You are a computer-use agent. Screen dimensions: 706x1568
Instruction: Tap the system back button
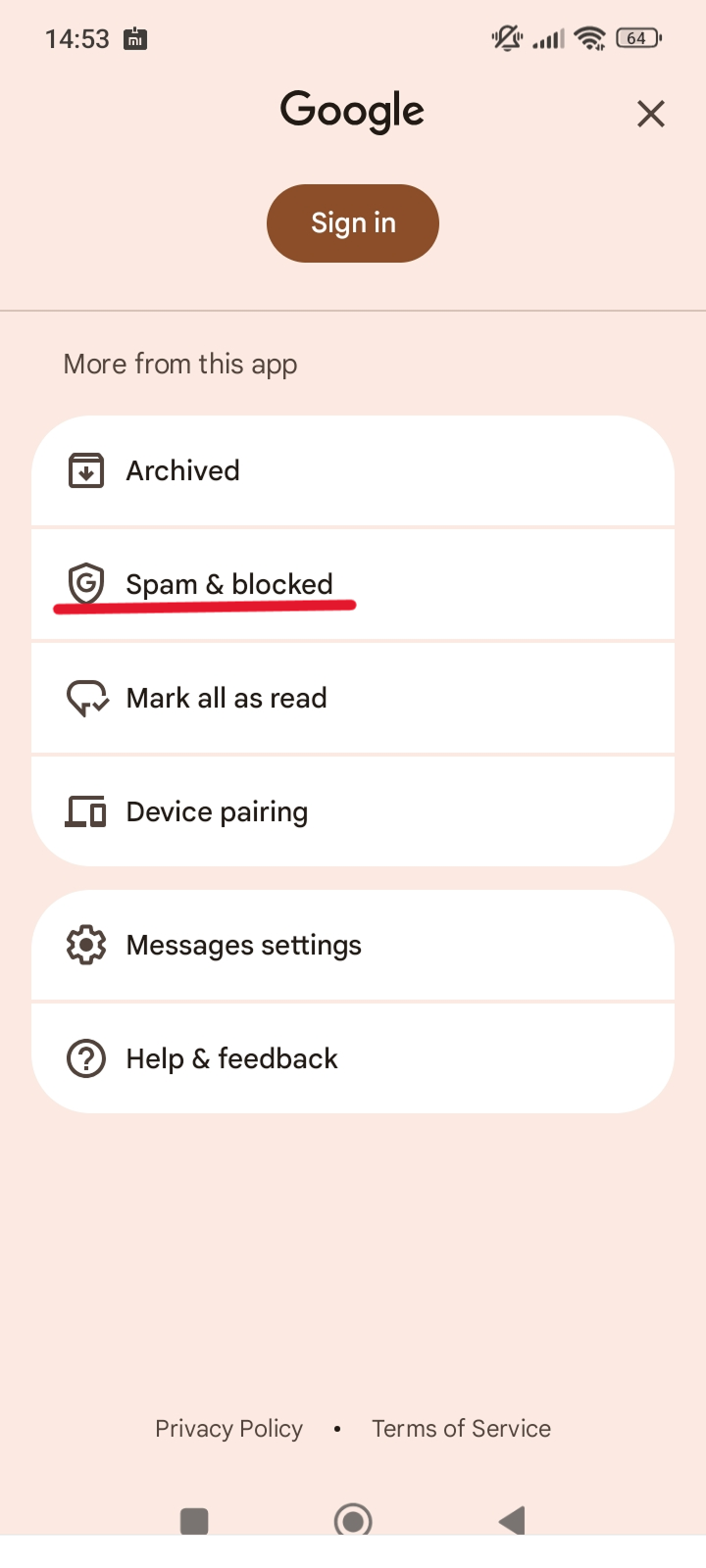pos(512,1520)
